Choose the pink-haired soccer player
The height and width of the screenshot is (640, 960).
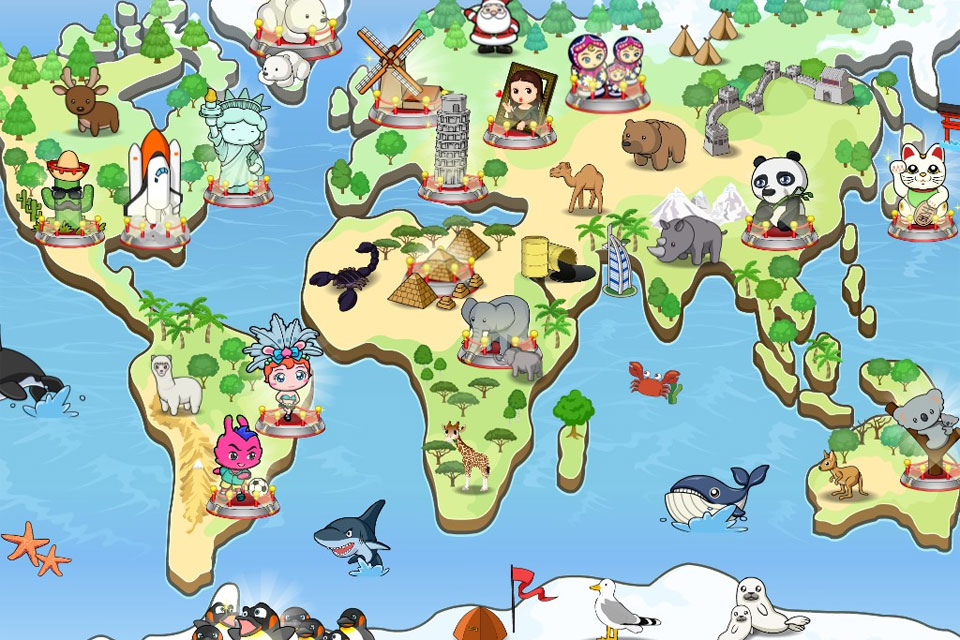click(x=240, y=465)
